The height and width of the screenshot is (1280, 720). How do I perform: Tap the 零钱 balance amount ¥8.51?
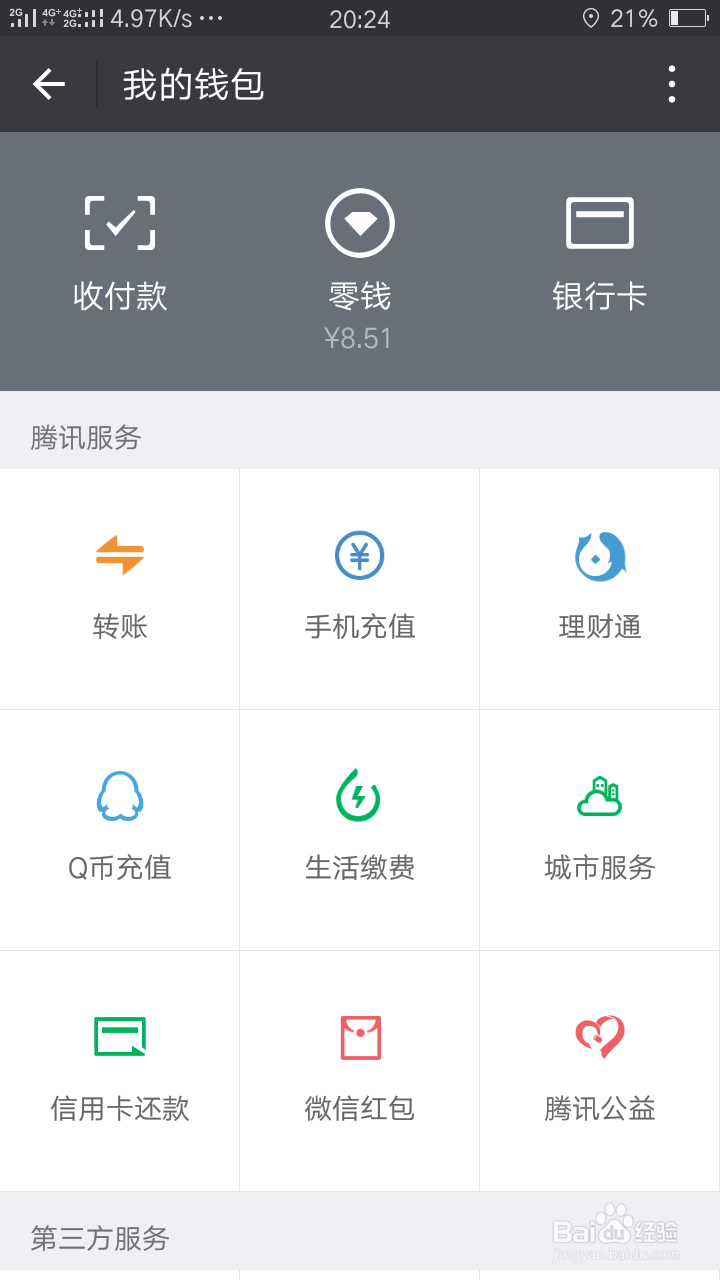(x=359, y=338)
